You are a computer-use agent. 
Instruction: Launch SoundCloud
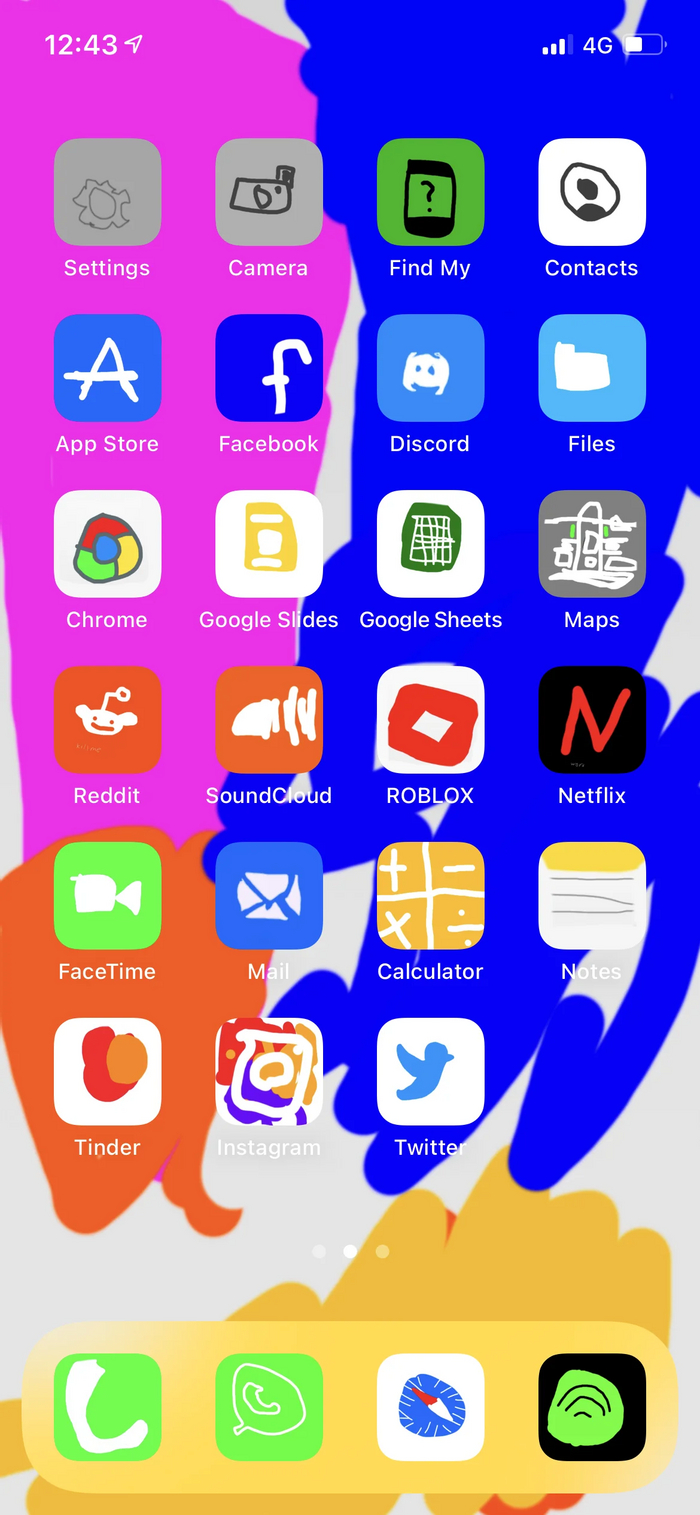269,720
